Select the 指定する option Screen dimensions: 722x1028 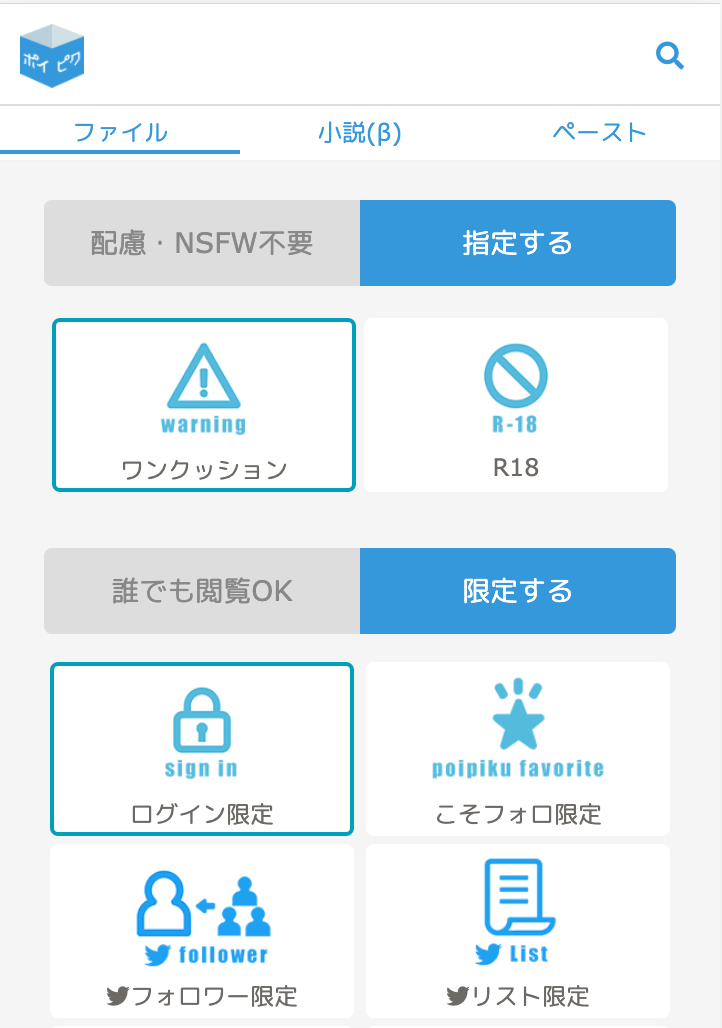click(x=517, y=243)
